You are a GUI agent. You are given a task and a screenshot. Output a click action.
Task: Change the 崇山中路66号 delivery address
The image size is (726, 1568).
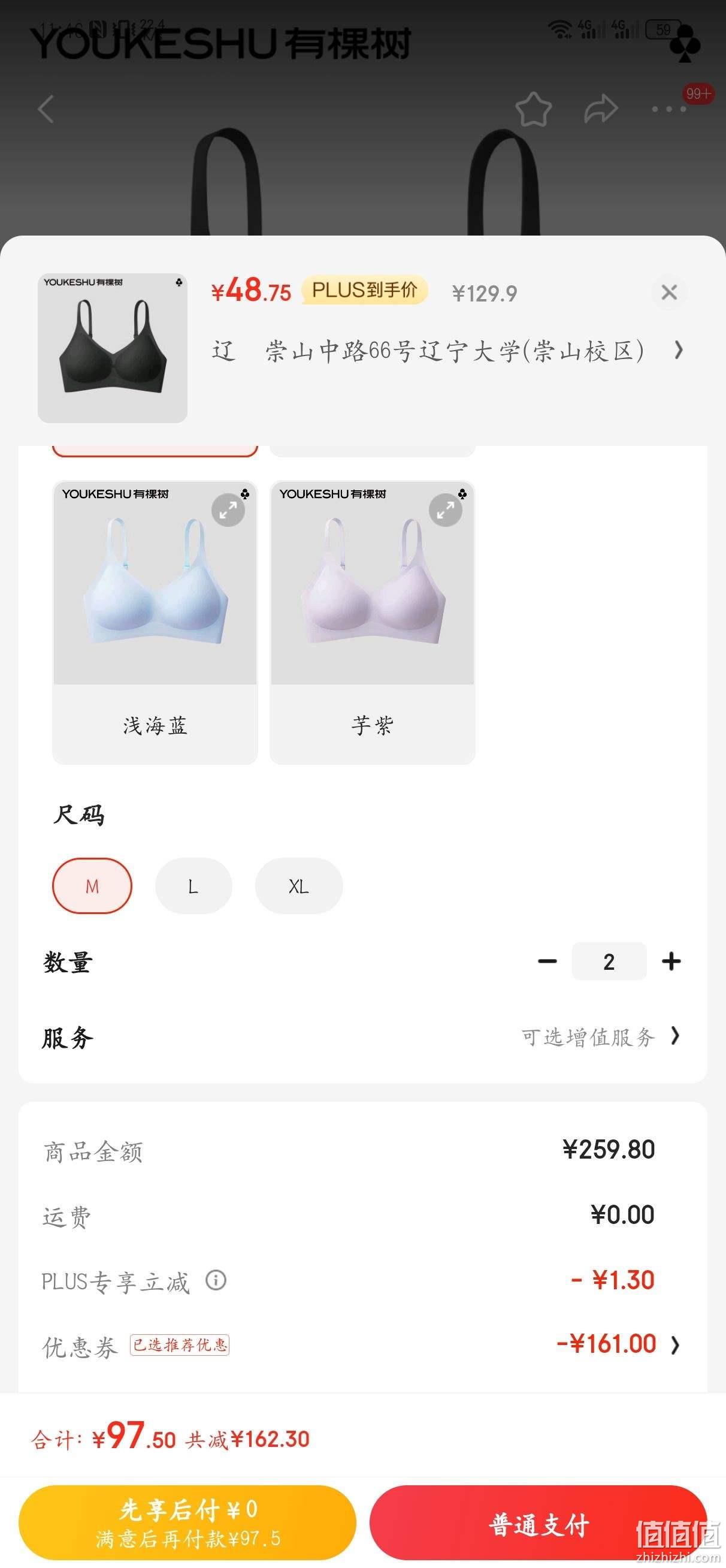(x=448, y=351)
